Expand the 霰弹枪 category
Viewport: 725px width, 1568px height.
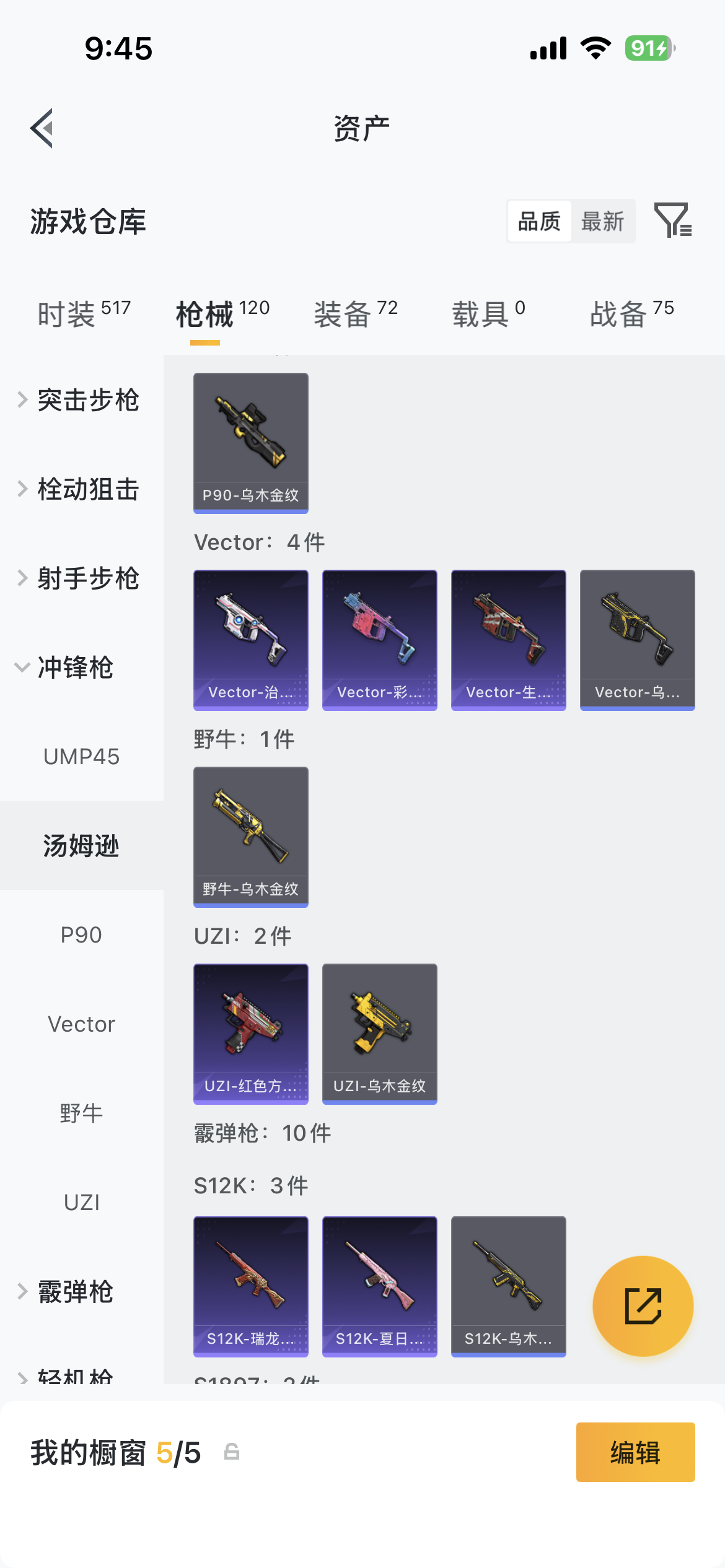pyautogui.click(x=74, y=1292)
